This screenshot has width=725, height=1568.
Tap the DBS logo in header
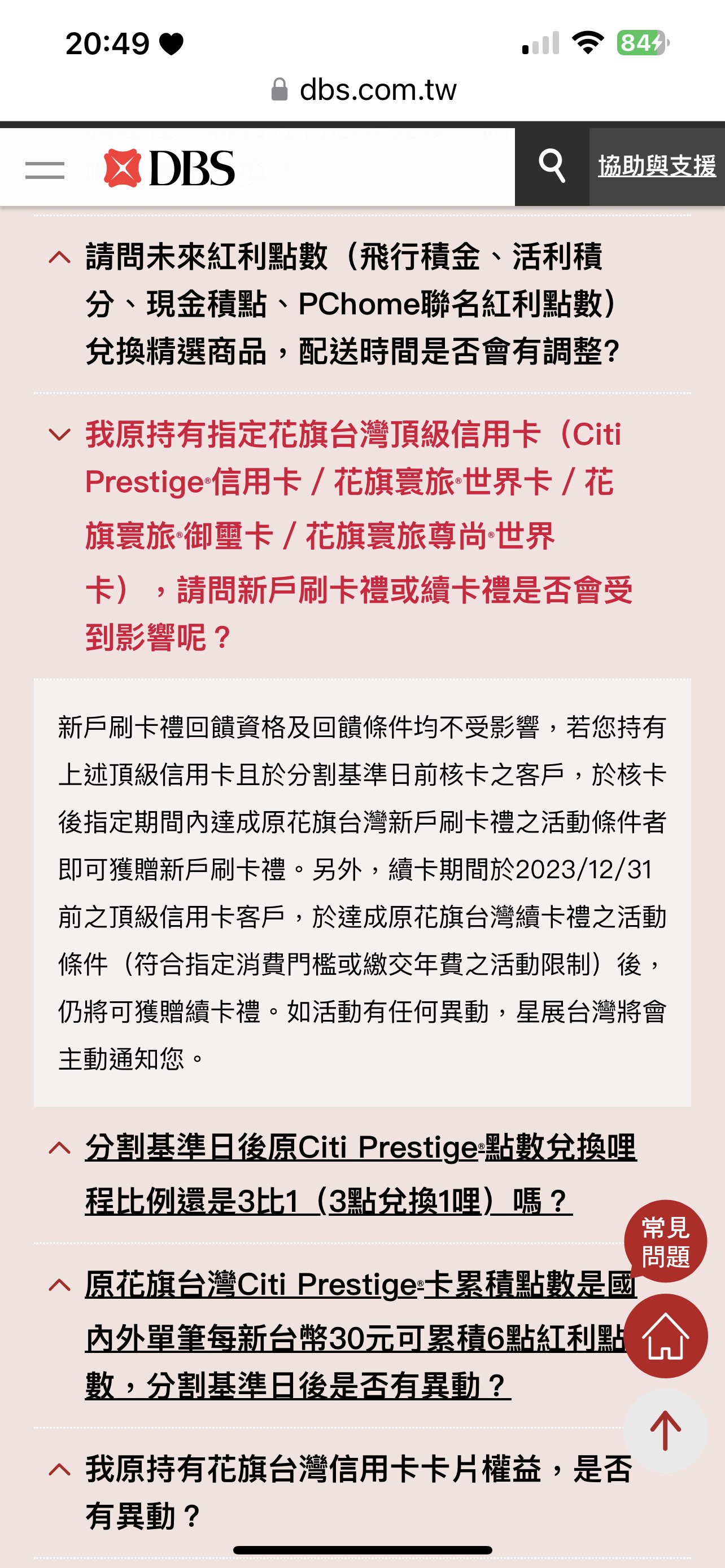[x=169, y=169]
